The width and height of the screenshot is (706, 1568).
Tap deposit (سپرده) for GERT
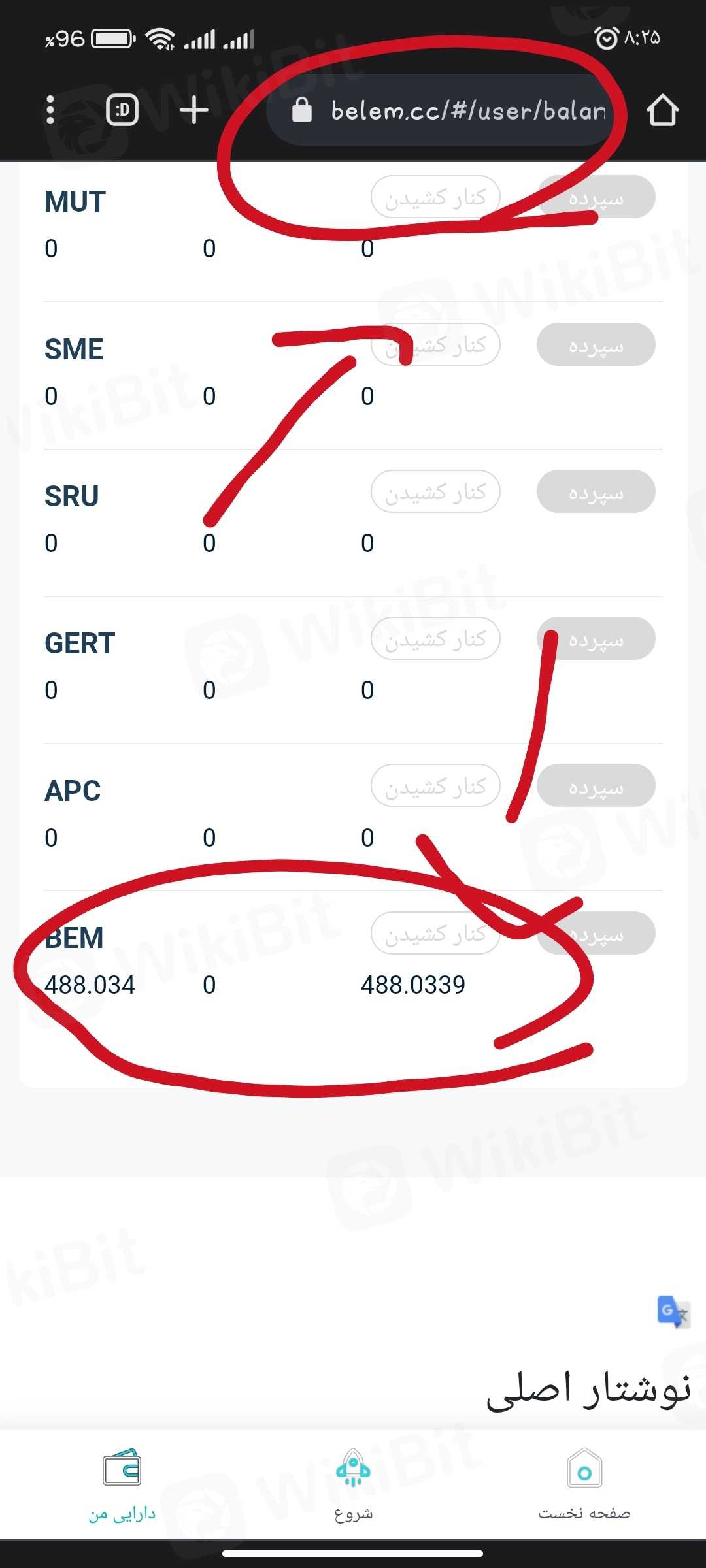point(596,638)
